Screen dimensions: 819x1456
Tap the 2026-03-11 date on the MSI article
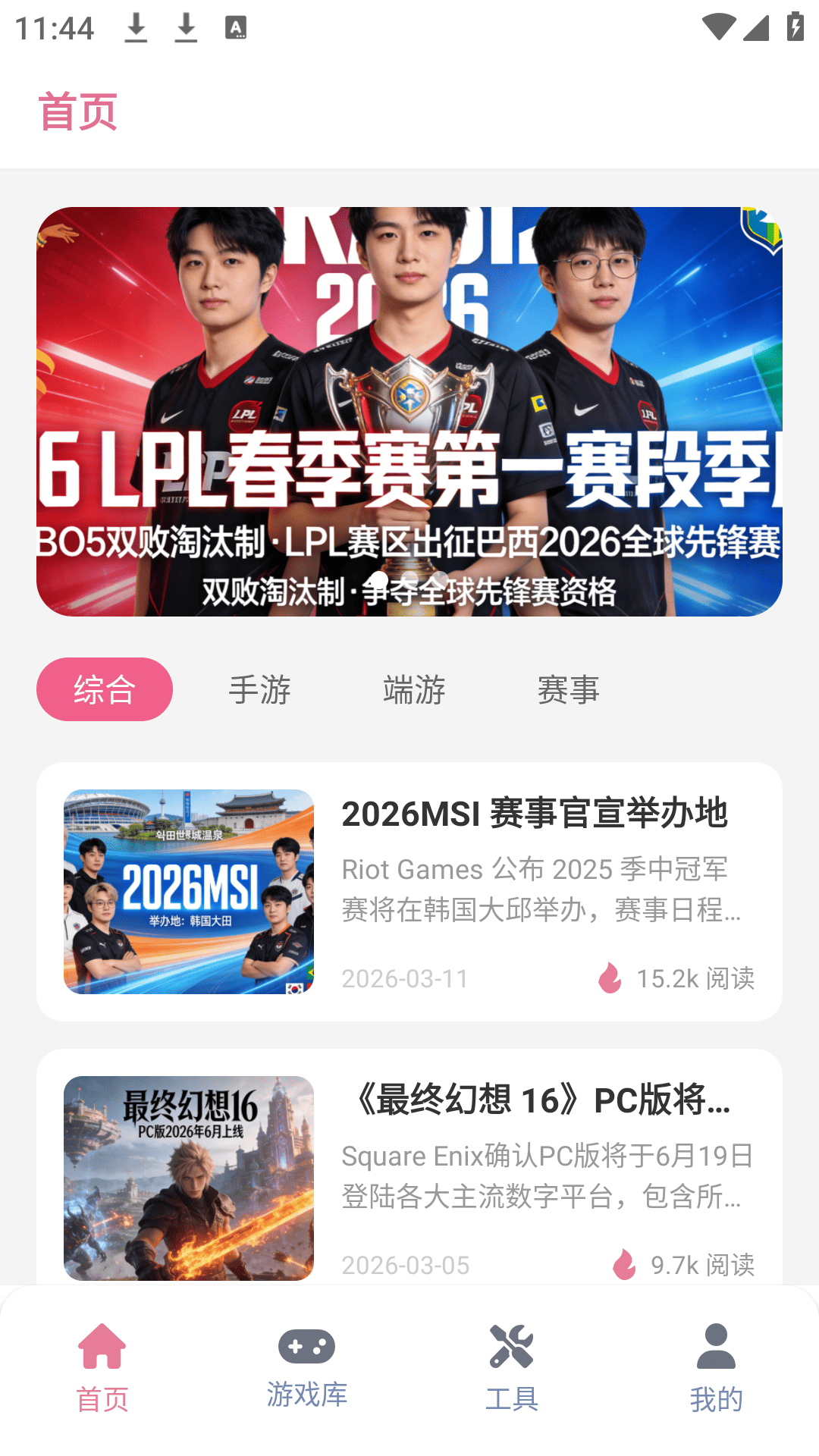pos(405,978)
